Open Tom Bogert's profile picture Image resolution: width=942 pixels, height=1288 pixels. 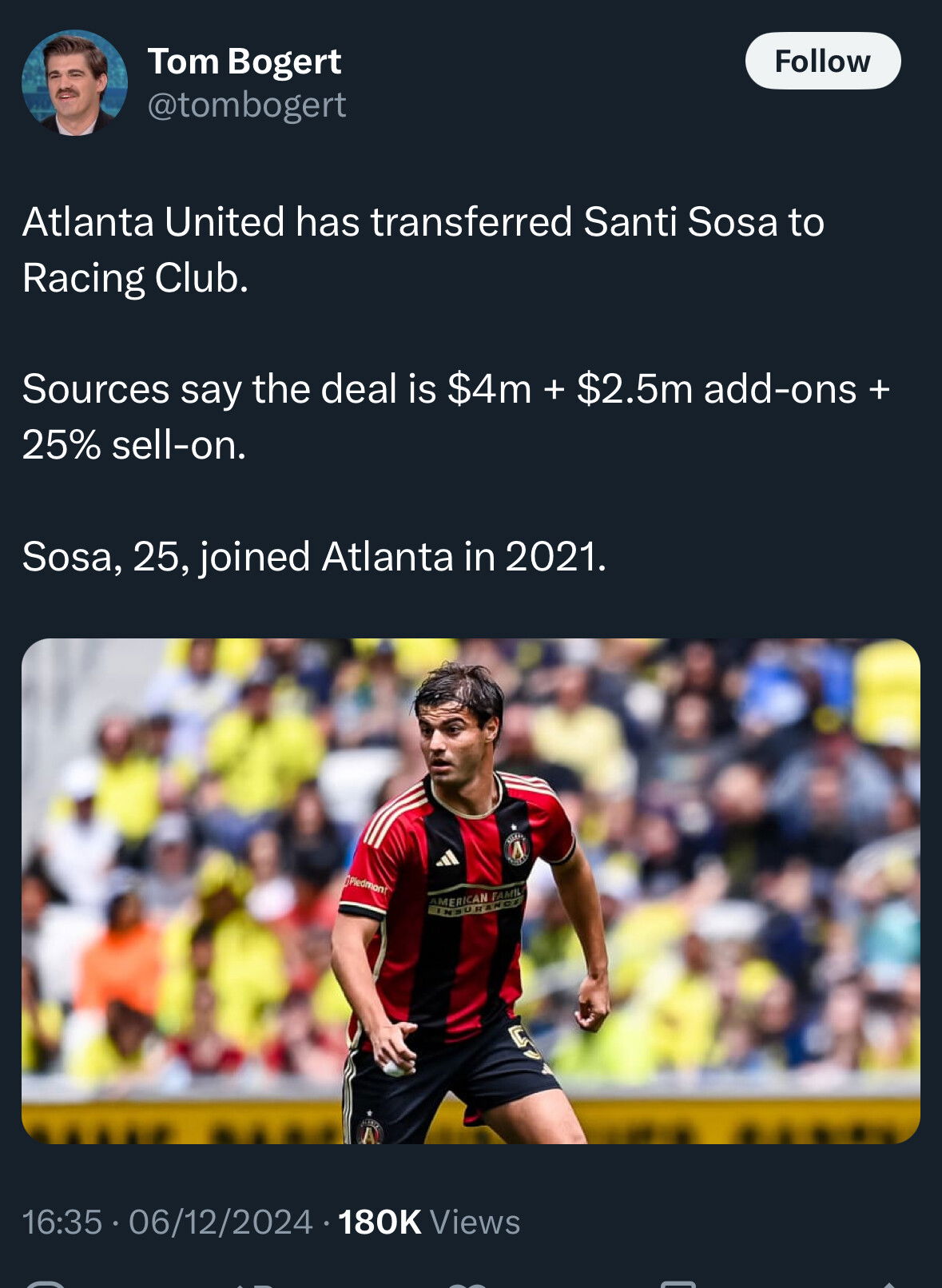tap(74, 83)
